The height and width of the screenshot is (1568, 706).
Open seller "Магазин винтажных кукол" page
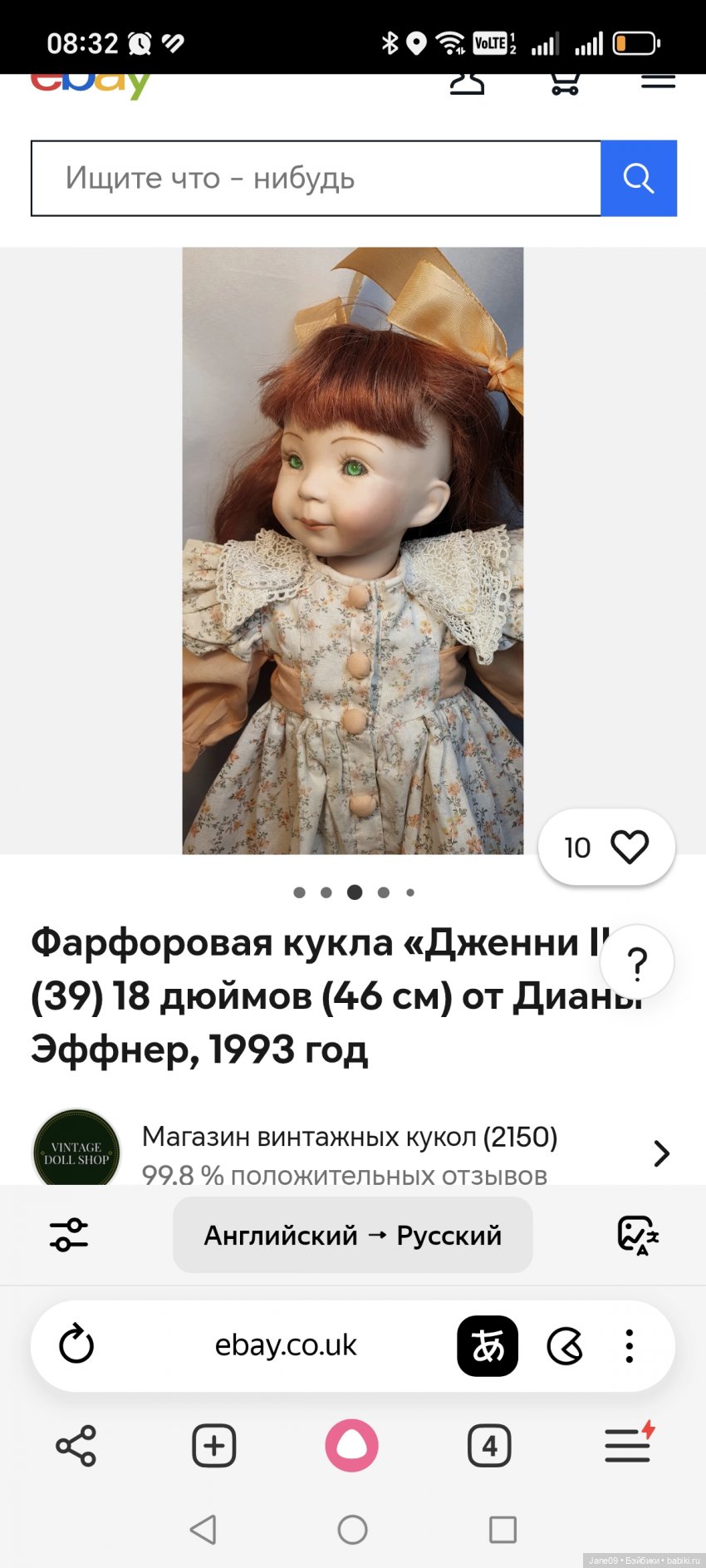[349, 1153]
